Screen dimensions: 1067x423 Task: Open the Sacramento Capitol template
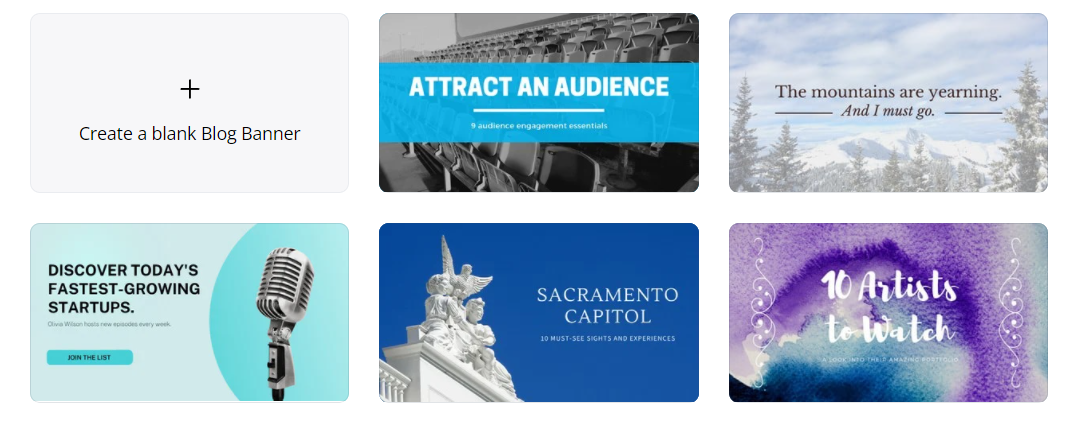click(x=538, y=312)
